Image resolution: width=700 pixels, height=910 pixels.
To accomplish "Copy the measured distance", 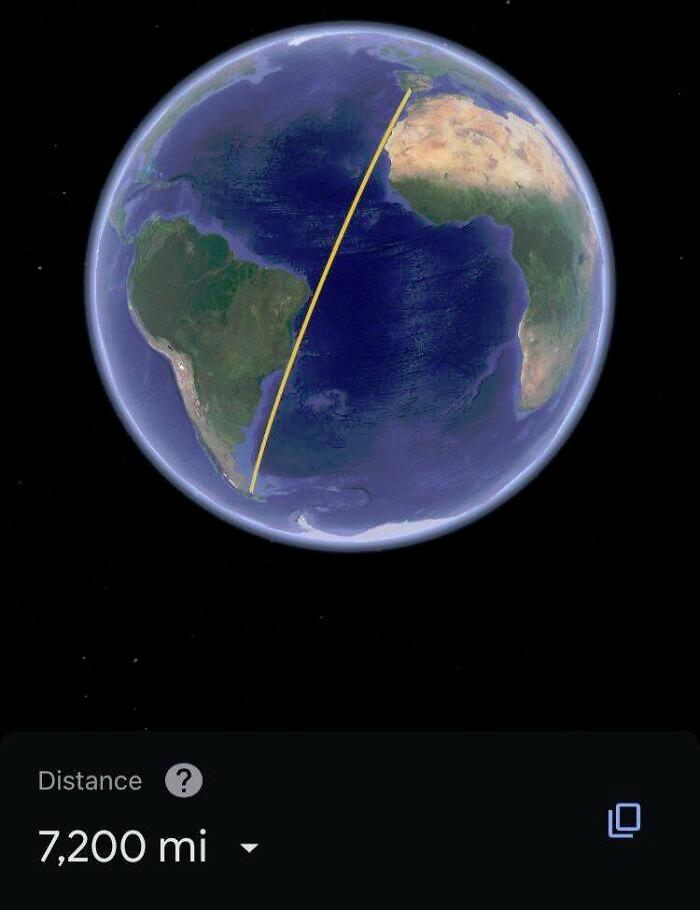I will 624,820.
